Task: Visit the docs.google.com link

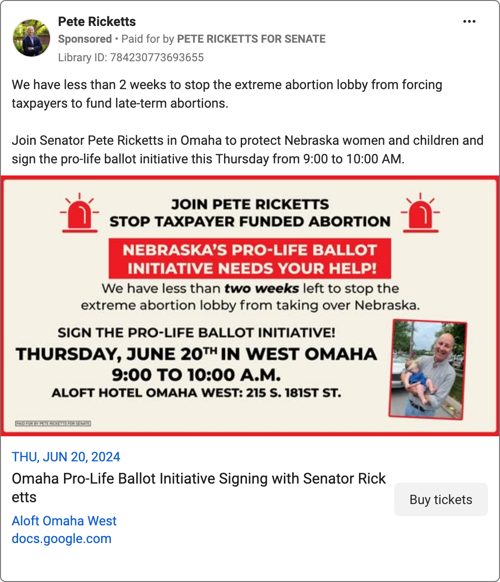Action: click(62, 539)
